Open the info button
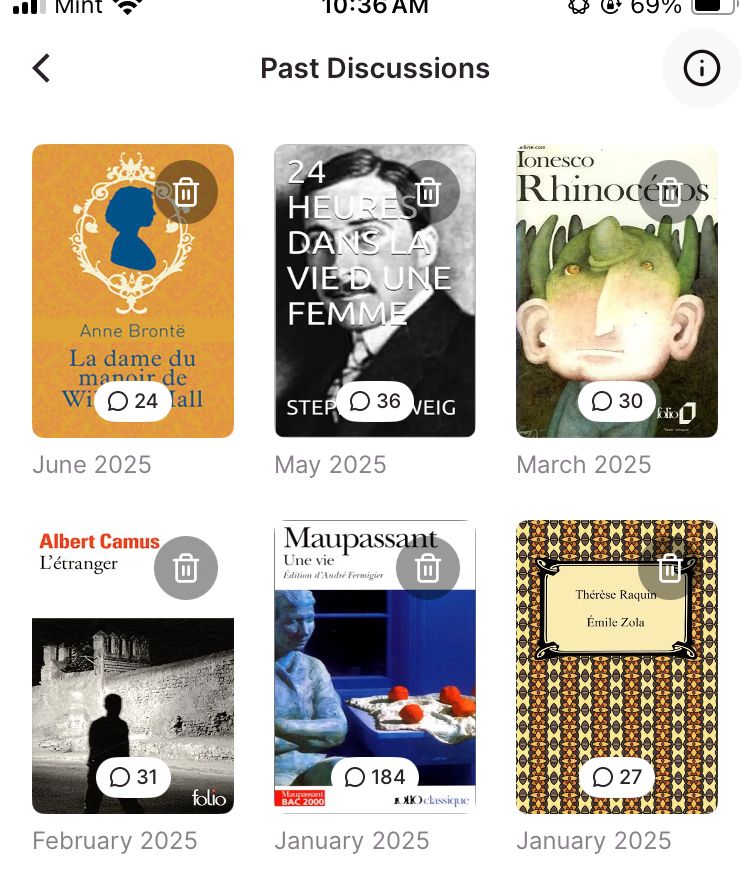 pyautogui.click(x=701, y=68)
